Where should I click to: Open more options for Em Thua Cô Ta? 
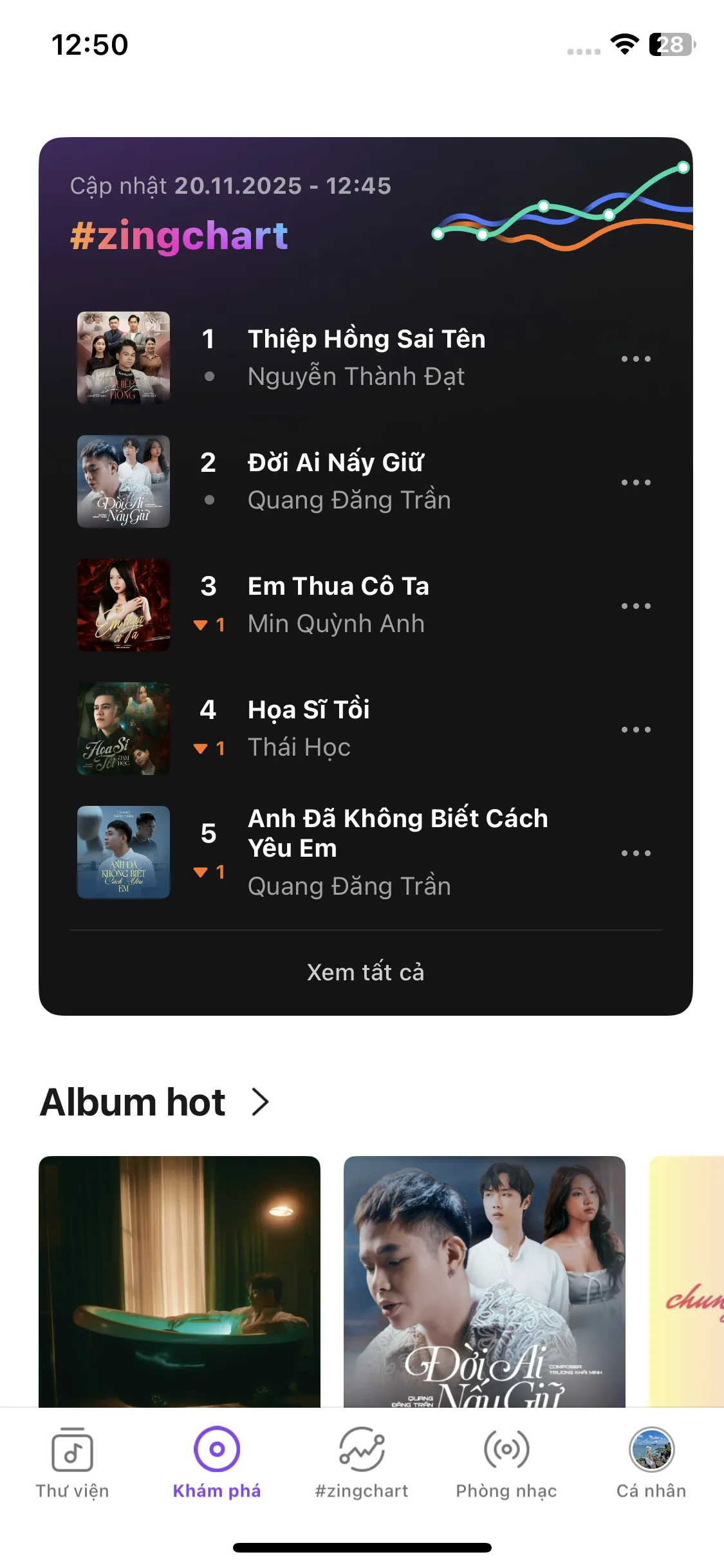pos(636,606)
